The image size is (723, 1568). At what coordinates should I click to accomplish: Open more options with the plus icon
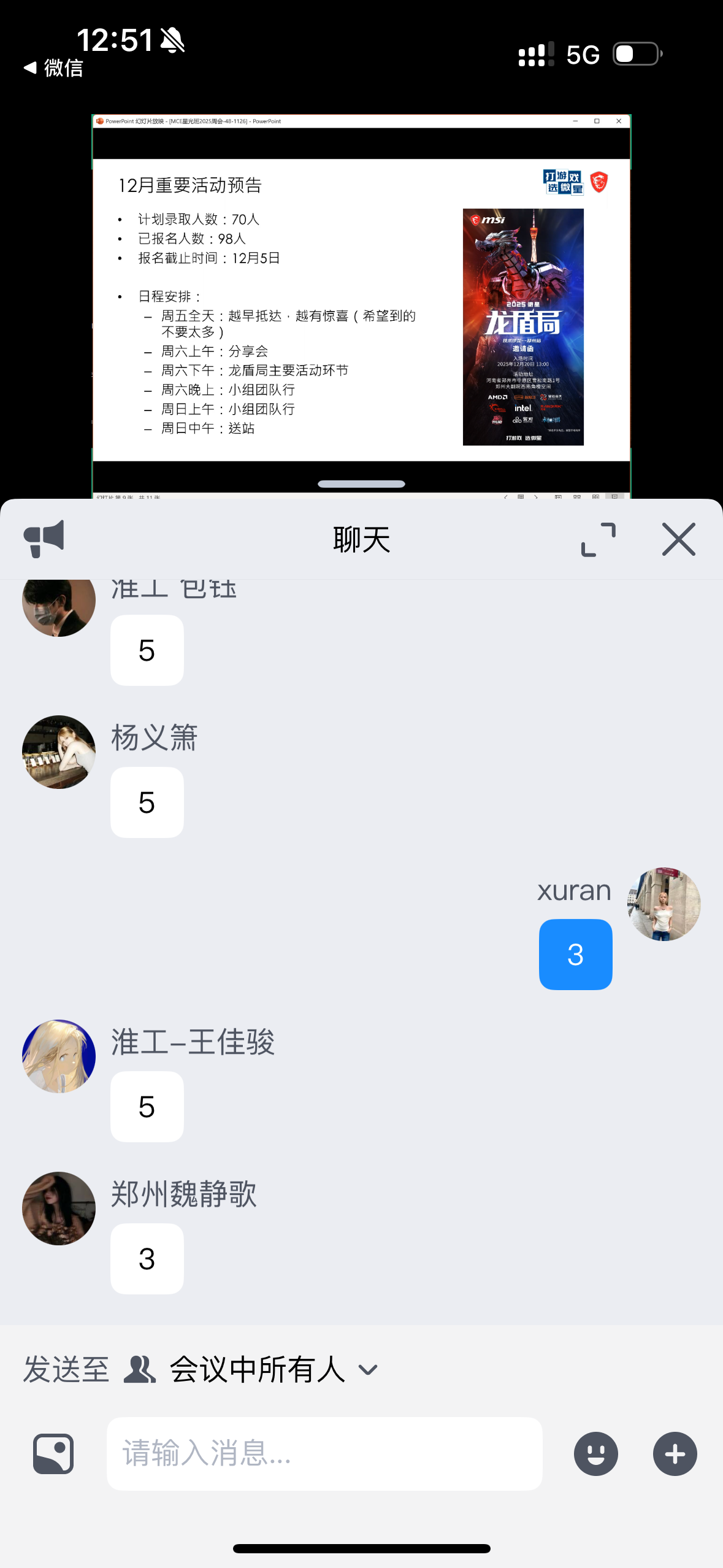pos(675,1453)
